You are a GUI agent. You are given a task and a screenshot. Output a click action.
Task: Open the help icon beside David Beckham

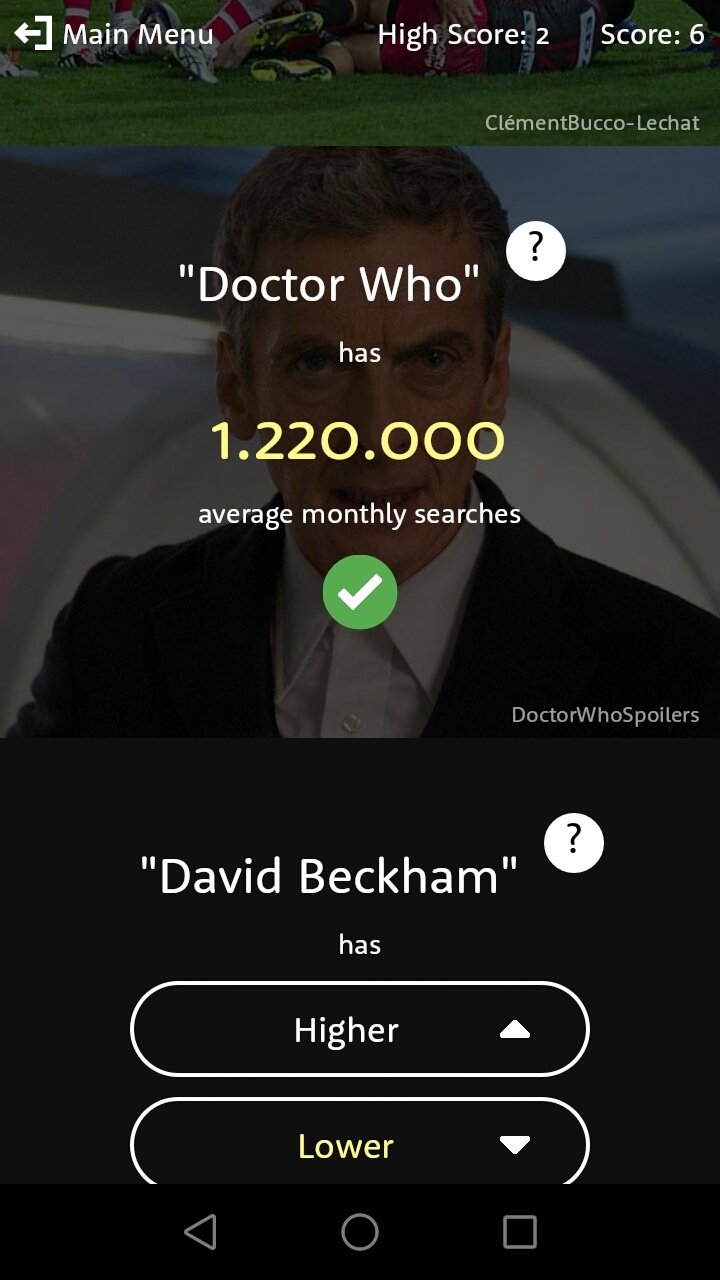click(574, 843)
